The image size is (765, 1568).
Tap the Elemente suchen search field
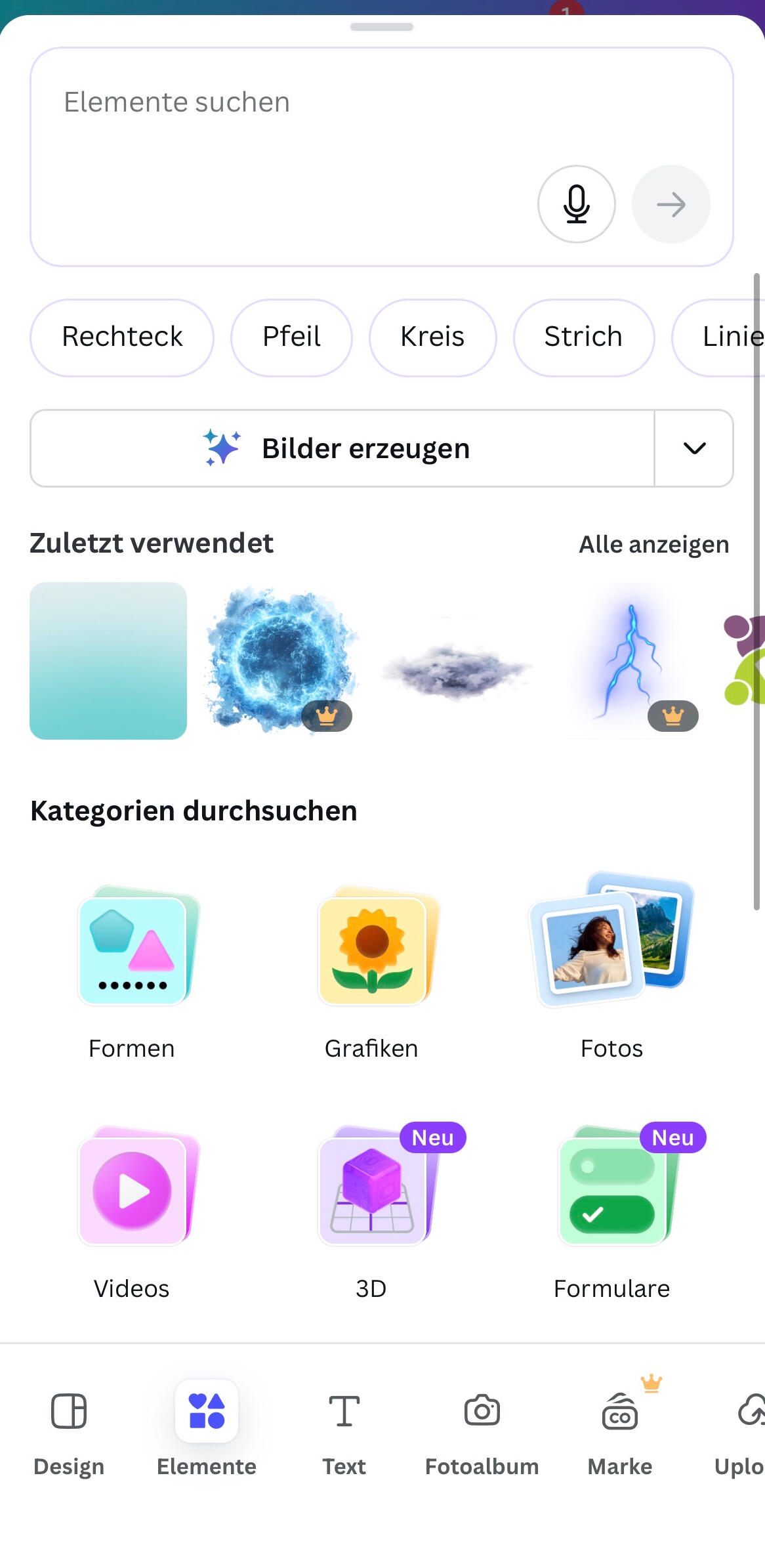282,104
